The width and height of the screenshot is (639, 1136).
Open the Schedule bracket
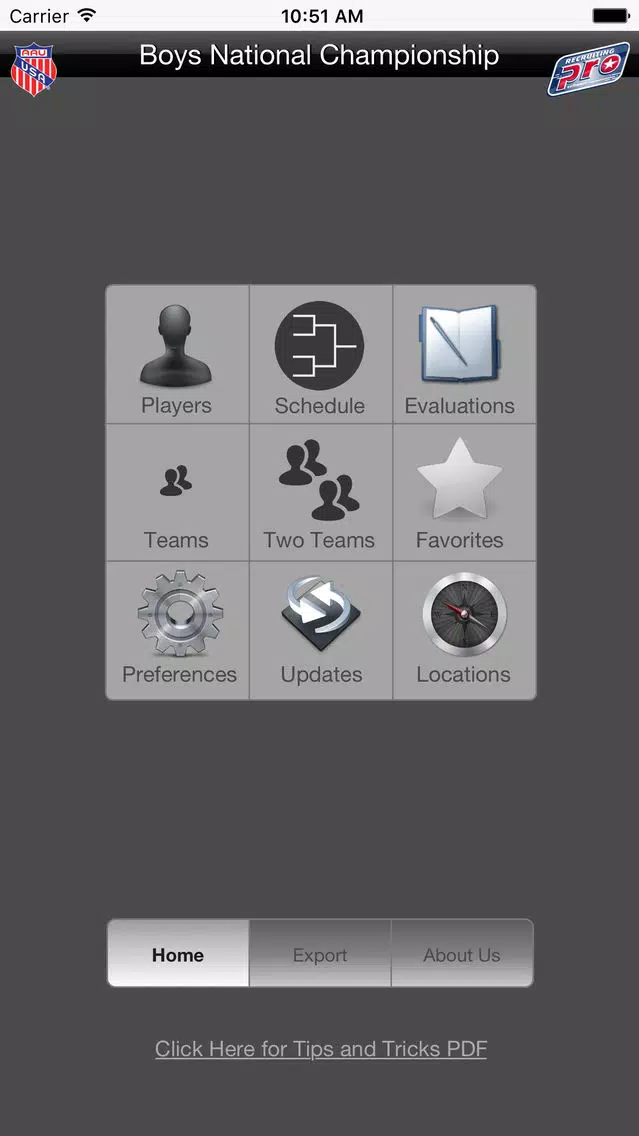[x=320, y=357]
